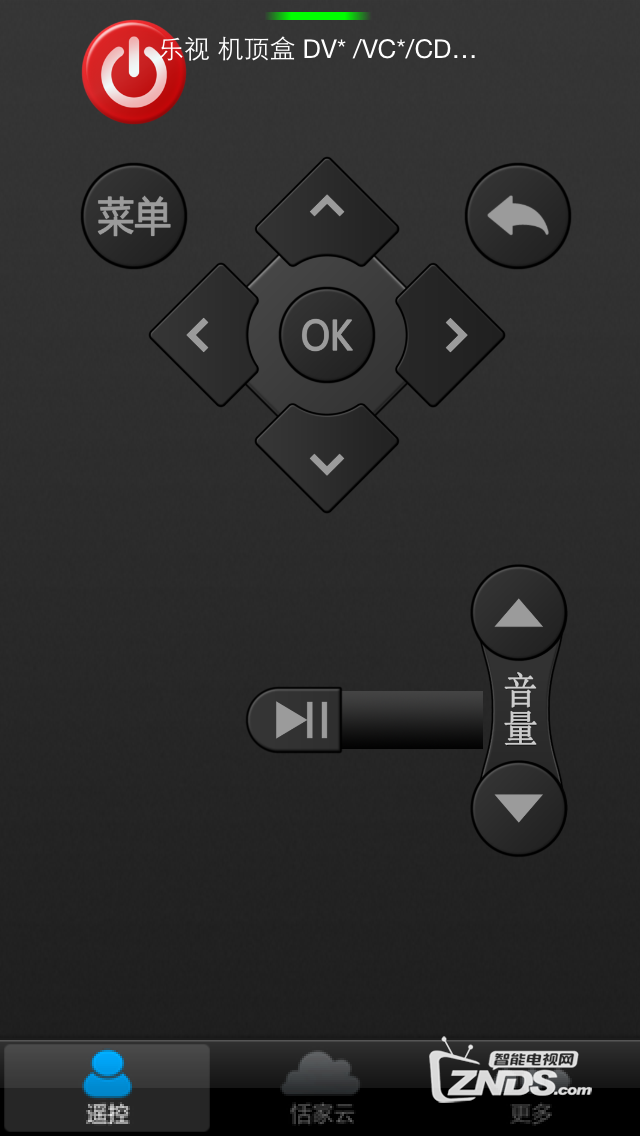
Task: Confirm with the OK button
Action: [x=327, y=335]
